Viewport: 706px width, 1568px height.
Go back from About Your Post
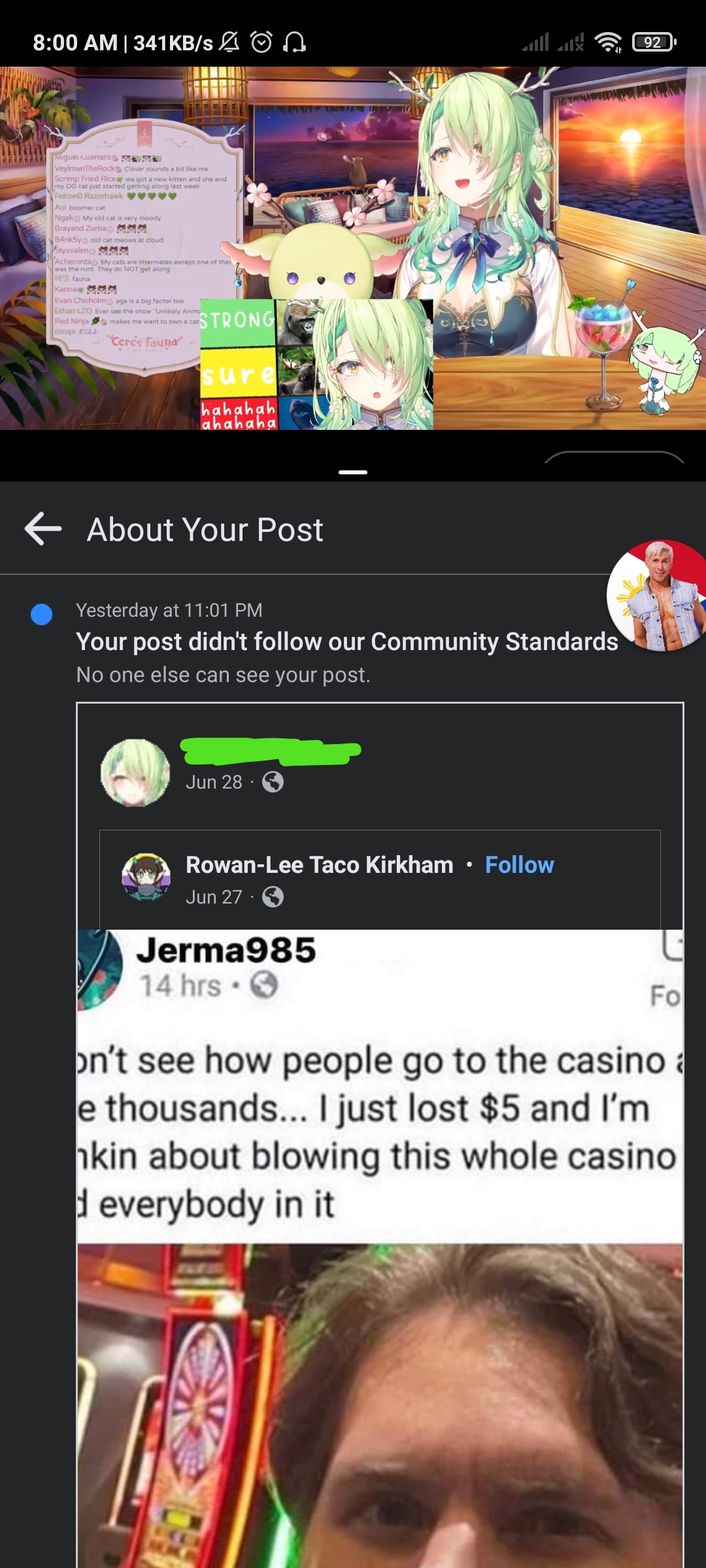(x=43, y=529)
